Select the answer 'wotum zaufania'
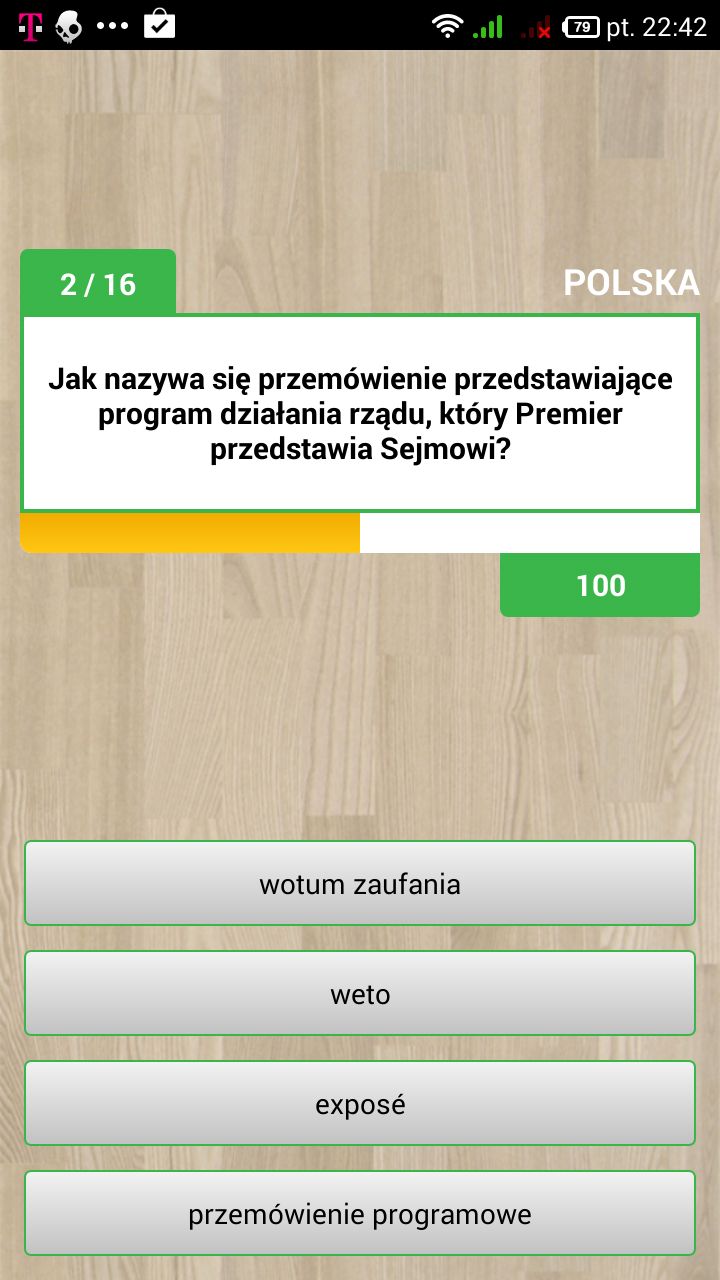The height and width of the screenshot is (1280, 720). coord(360,883)
